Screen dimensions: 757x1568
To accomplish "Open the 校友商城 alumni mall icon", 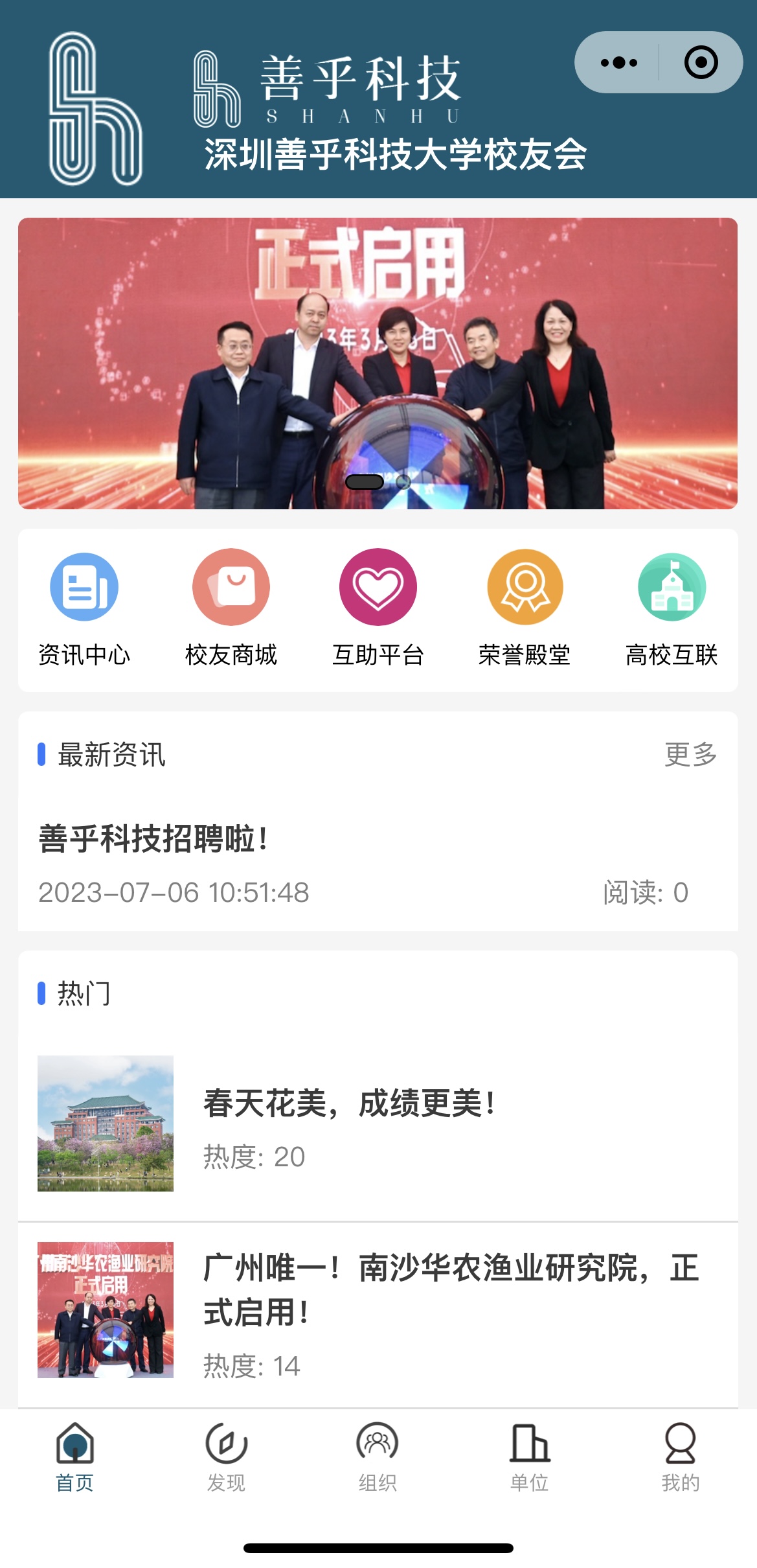I will tap(231, 587).
